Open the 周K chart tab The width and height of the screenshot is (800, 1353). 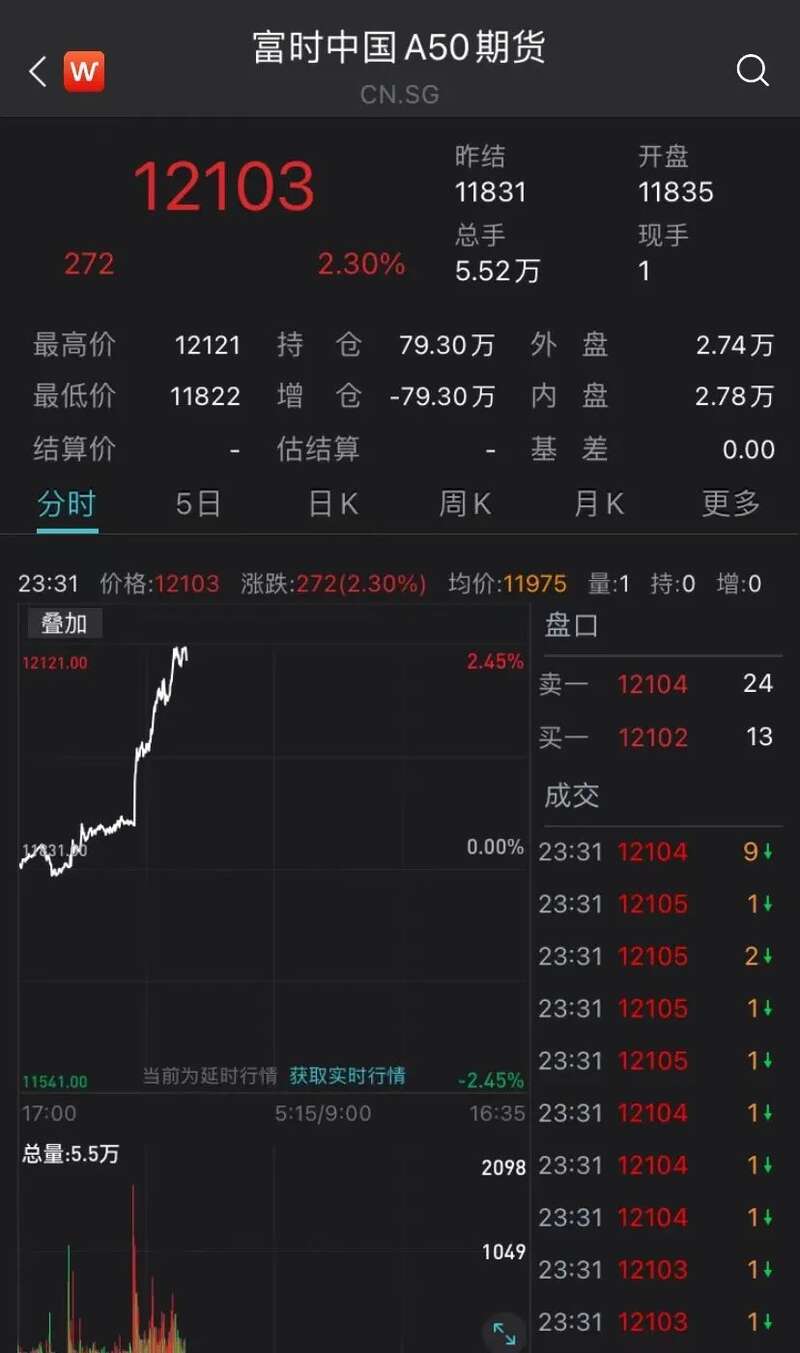pyautogui.click(x=465, y=503)
